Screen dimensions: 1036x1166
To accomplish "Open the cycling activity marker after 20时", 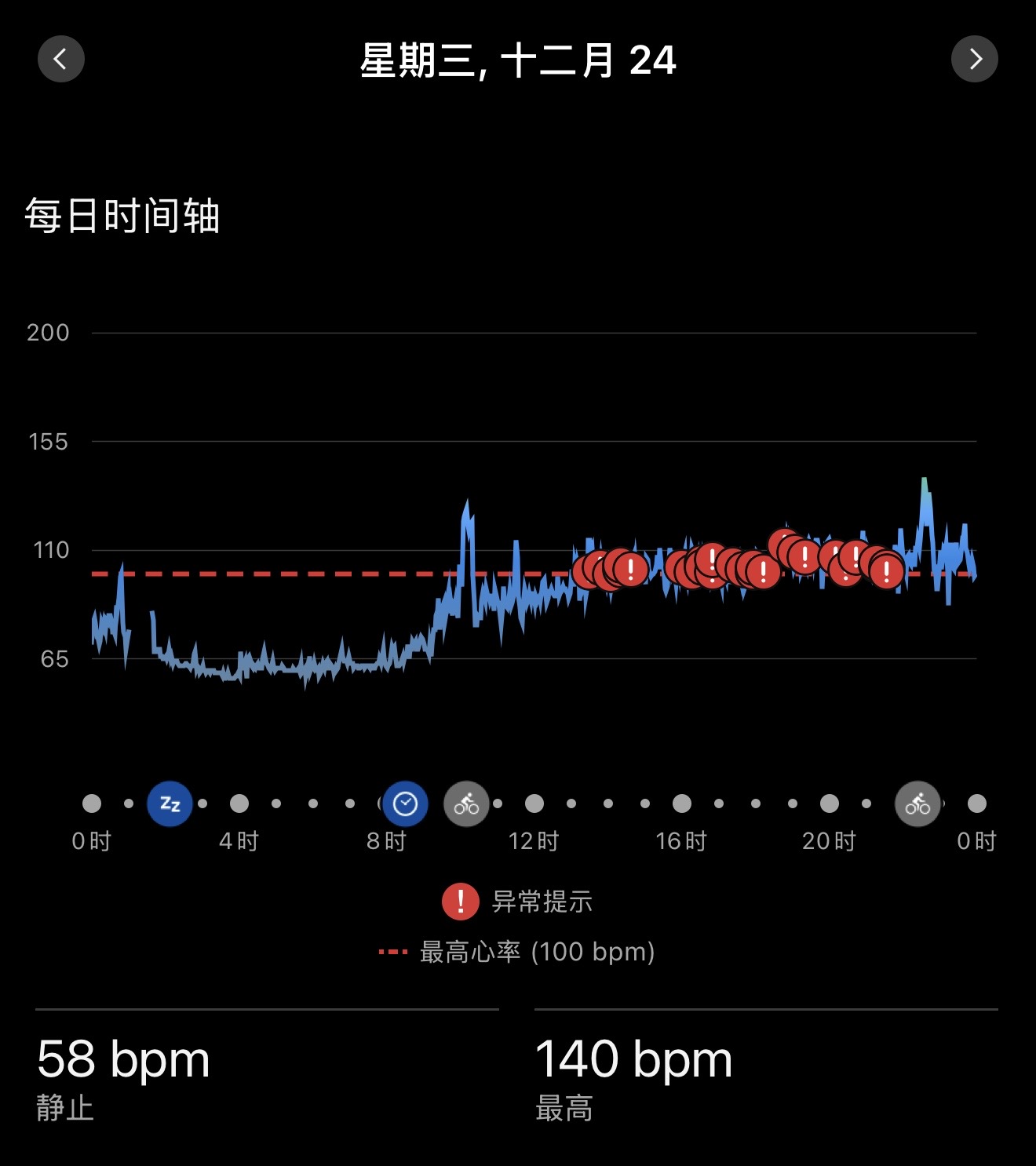I will pyautogui.click(x=917, y=803).
